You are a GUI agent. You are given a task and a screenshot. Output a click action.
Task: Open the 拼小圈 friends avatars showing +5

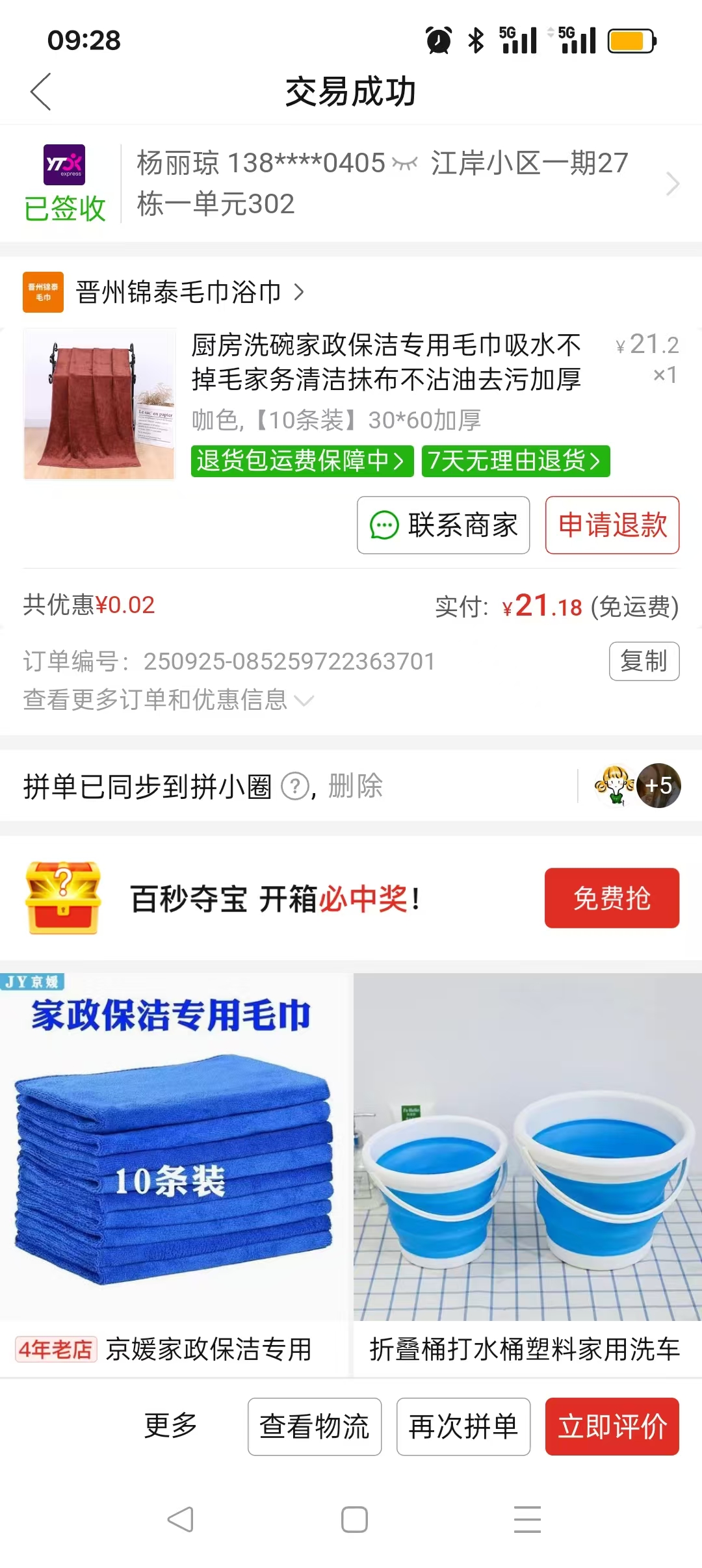pos(637,785)
